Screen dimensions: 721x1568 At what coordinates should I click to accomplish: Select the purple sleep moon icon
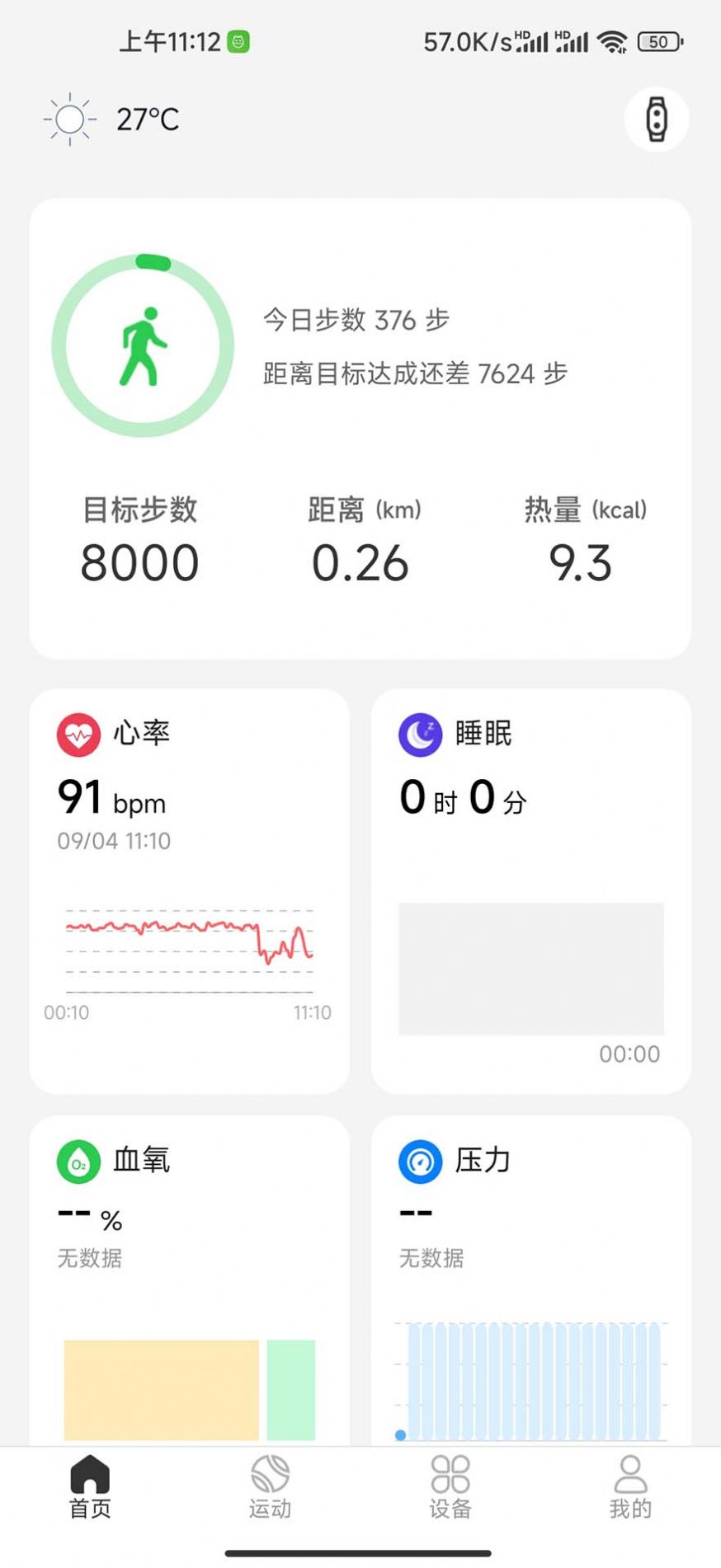(421, 733)
